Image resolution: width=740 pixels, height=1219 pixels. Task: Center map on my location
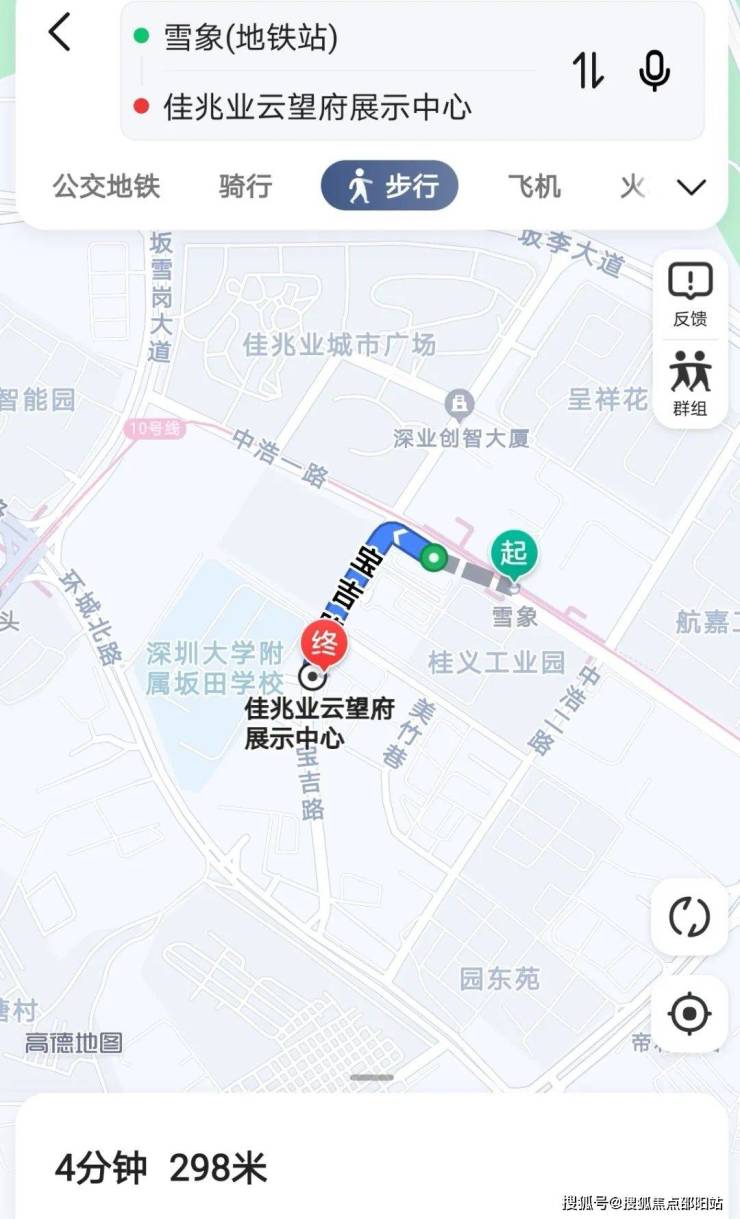click(x=689, y=1014)
